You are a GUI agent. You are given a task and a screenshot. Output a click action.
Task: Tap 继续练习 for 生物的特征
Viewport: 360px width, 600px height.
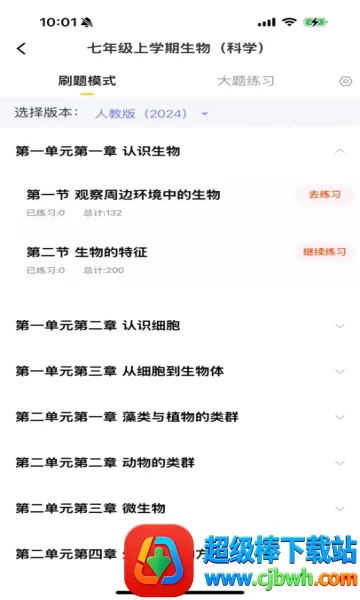pos(324,252)
